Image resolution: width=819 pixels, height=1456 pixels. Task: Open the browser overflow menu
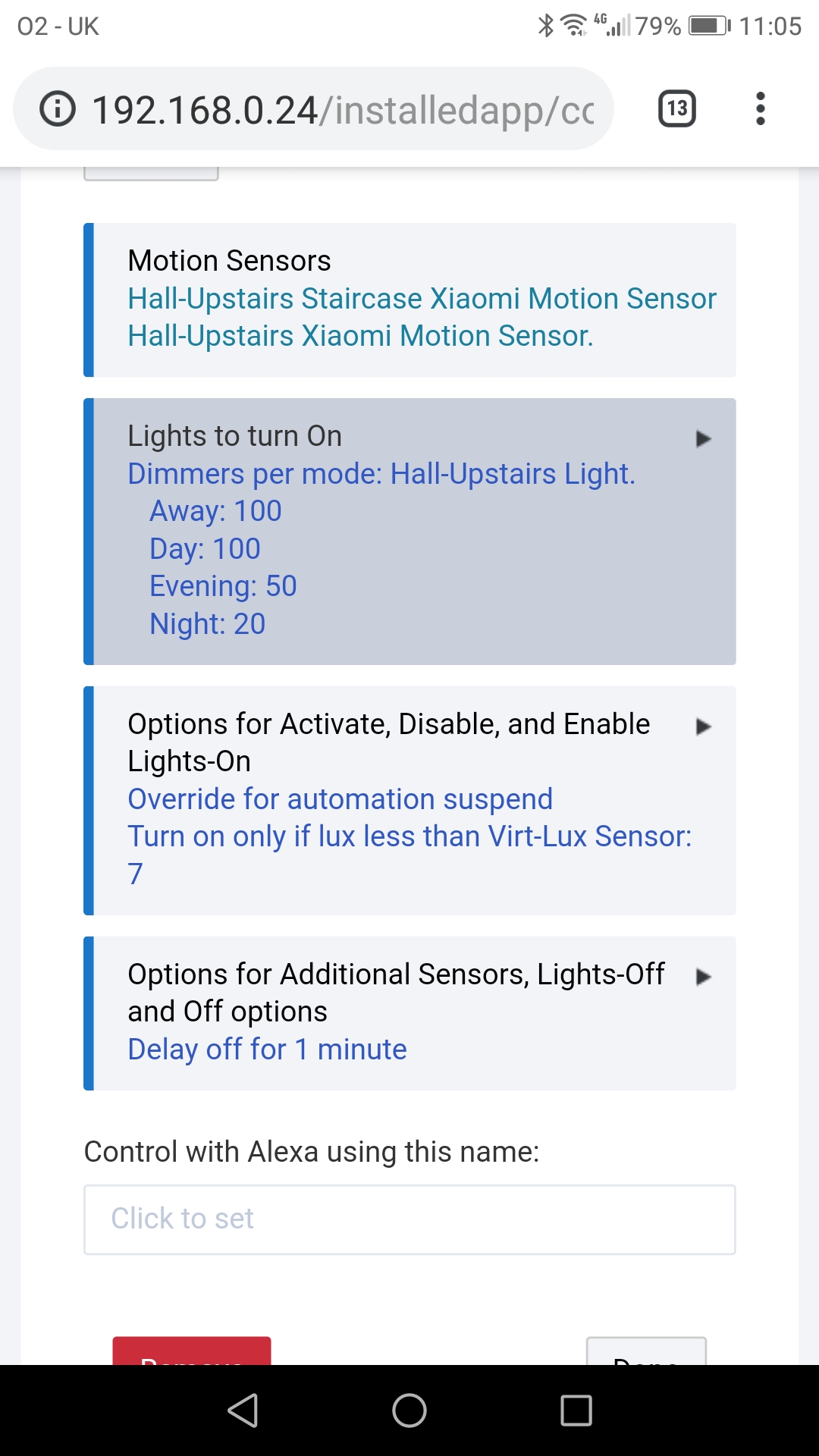pos(760,108)
